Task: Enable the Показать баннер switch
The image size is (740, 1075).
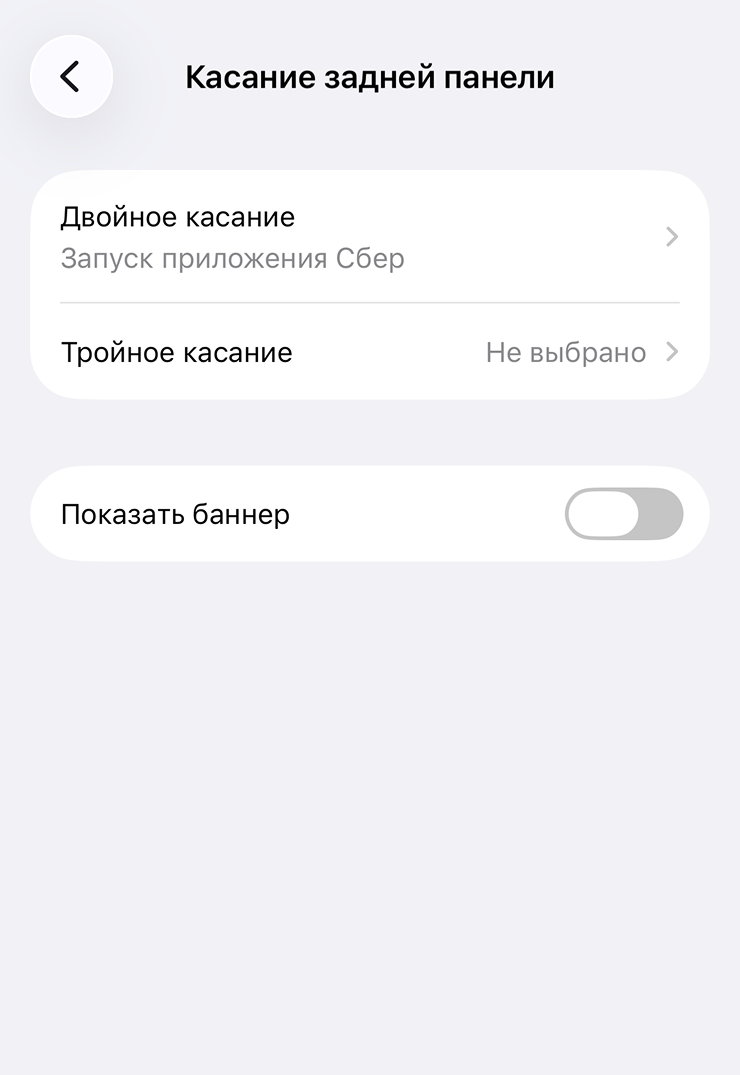Action: tap(623, 514)
